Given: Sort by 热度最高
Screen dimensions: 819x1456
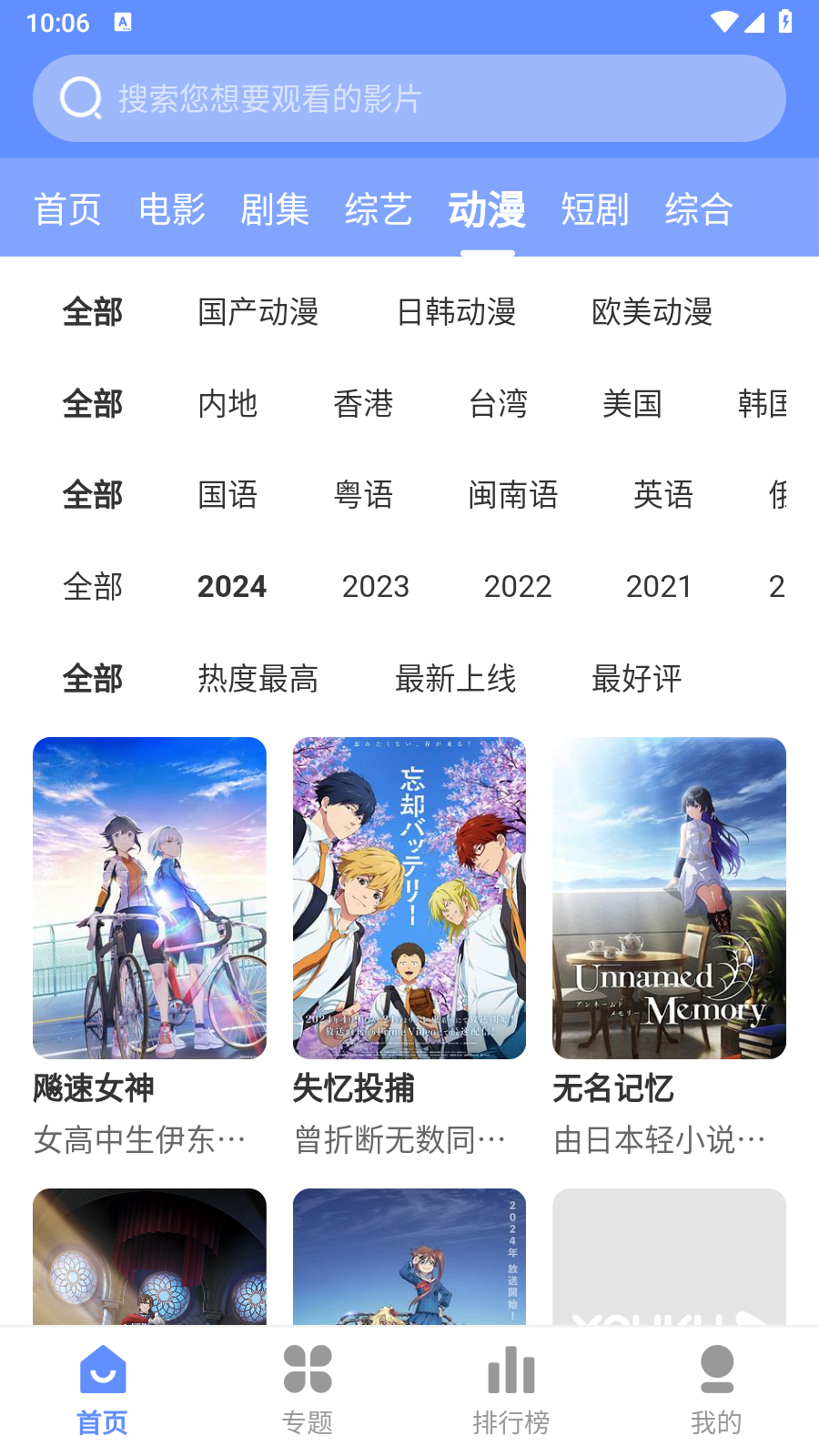Looking at the screenshot, I should pos(258,679).
